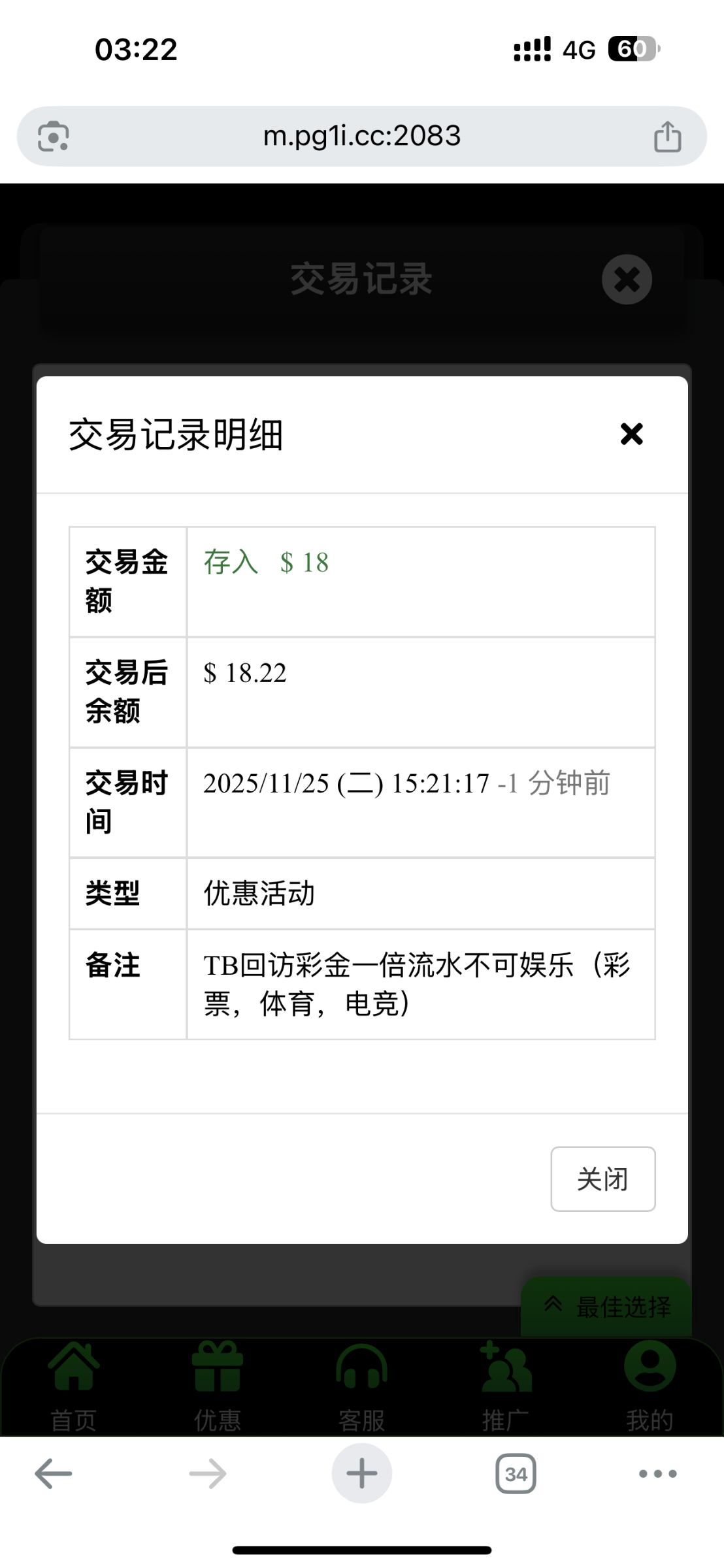Dismiss the 交易记录 panel with the round X
Image resolution: width=724 pixels, height=1568 pixels.
point(627,279)
